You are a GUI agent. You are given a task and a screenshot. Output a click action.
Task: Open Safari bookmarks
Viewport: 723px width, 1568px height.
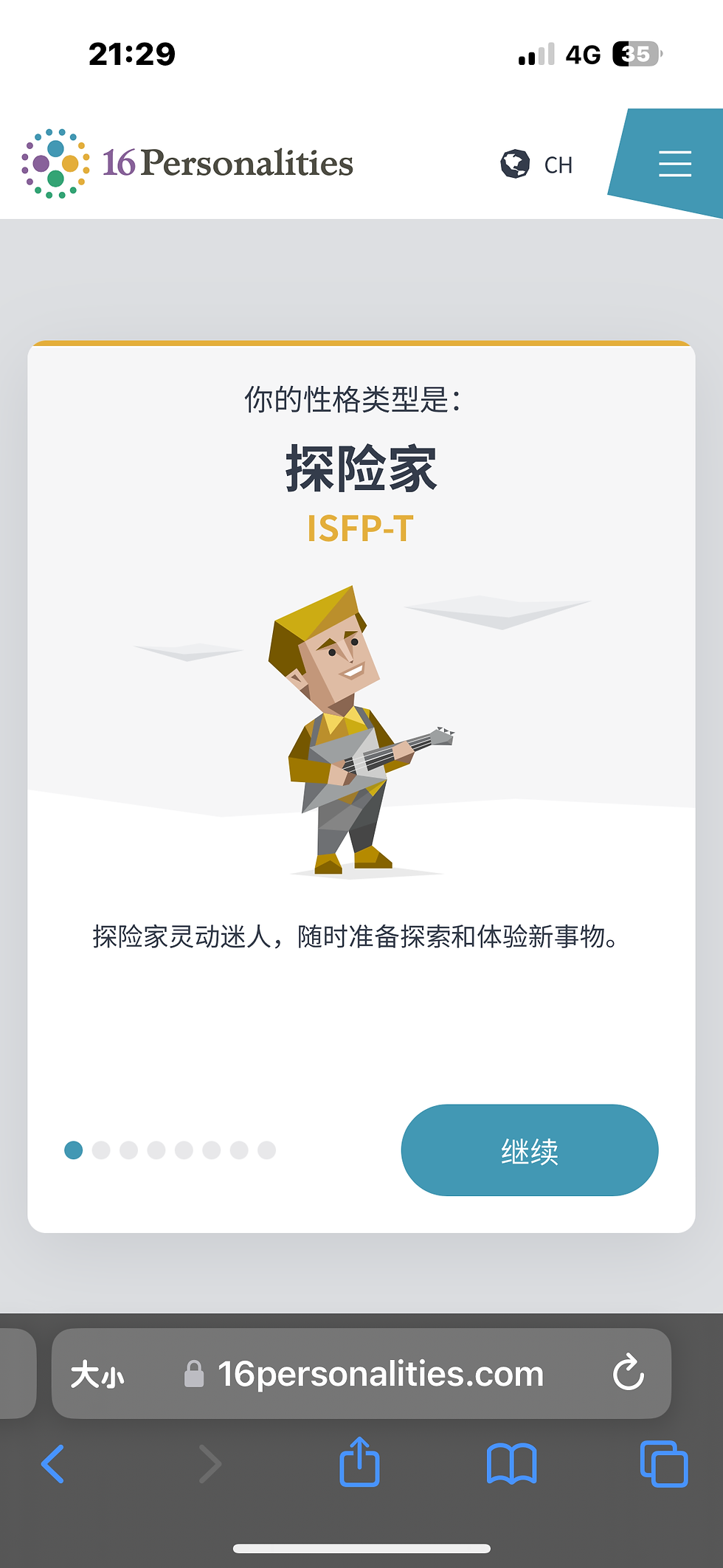point(511,1464)
